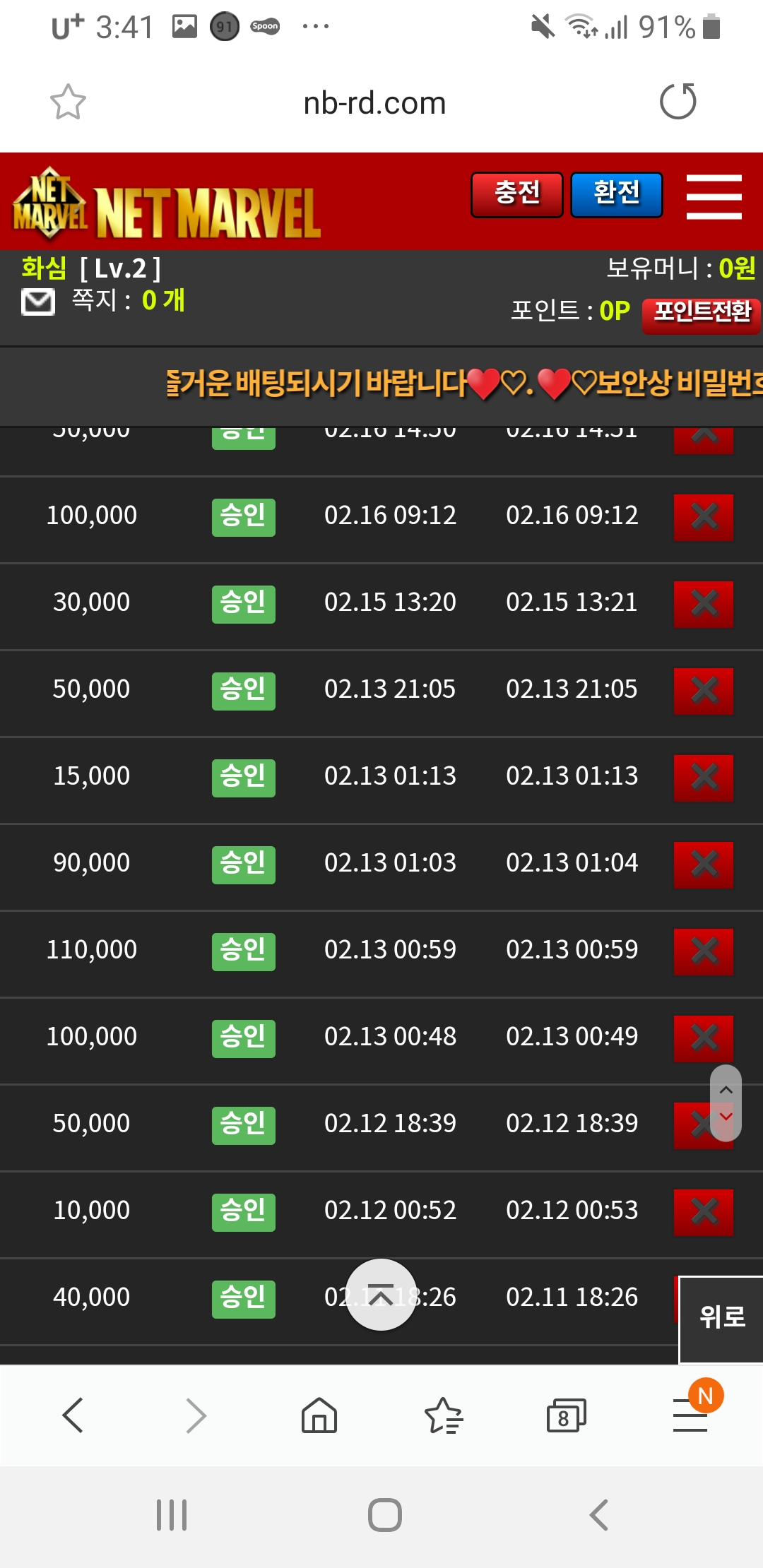This screenshot has width=763, height=1568.
Task: Tap the blue 환전 withdraw button
Action: [x=616, y=194]
